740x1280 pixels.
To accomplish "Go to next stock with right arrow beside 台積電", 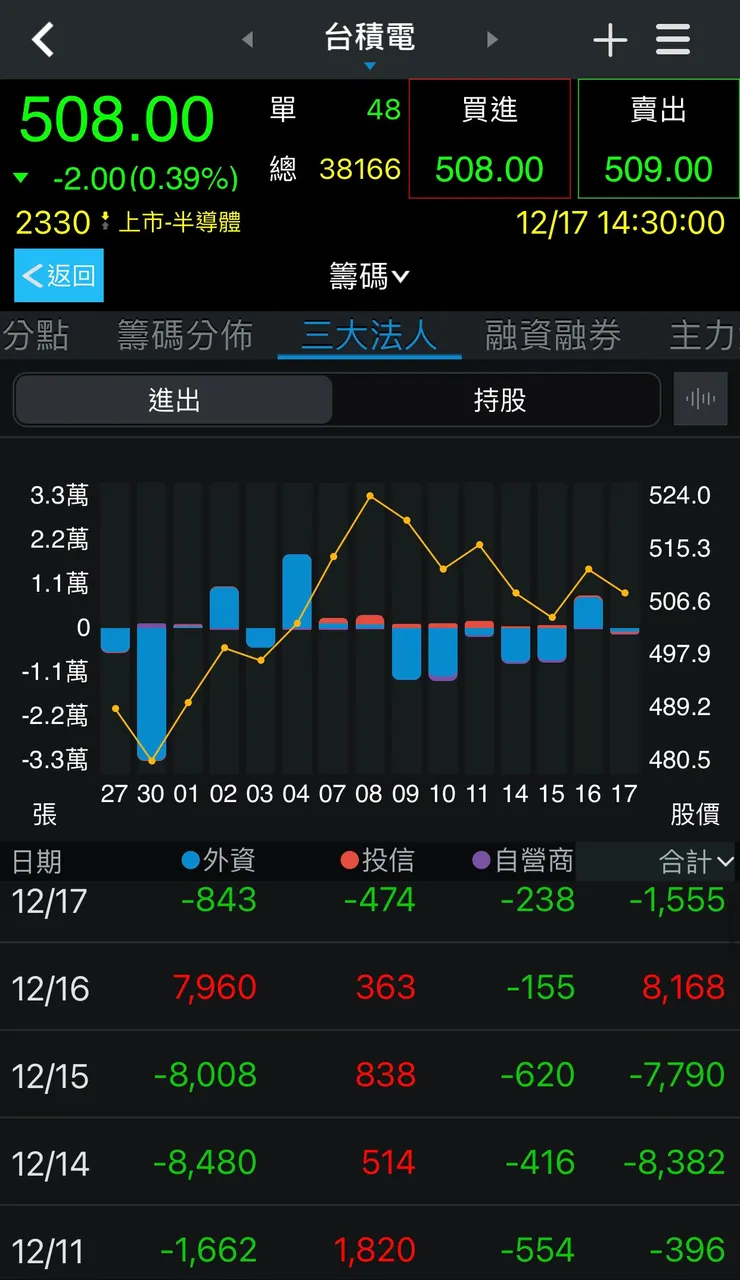I will [x=493, y=40].
